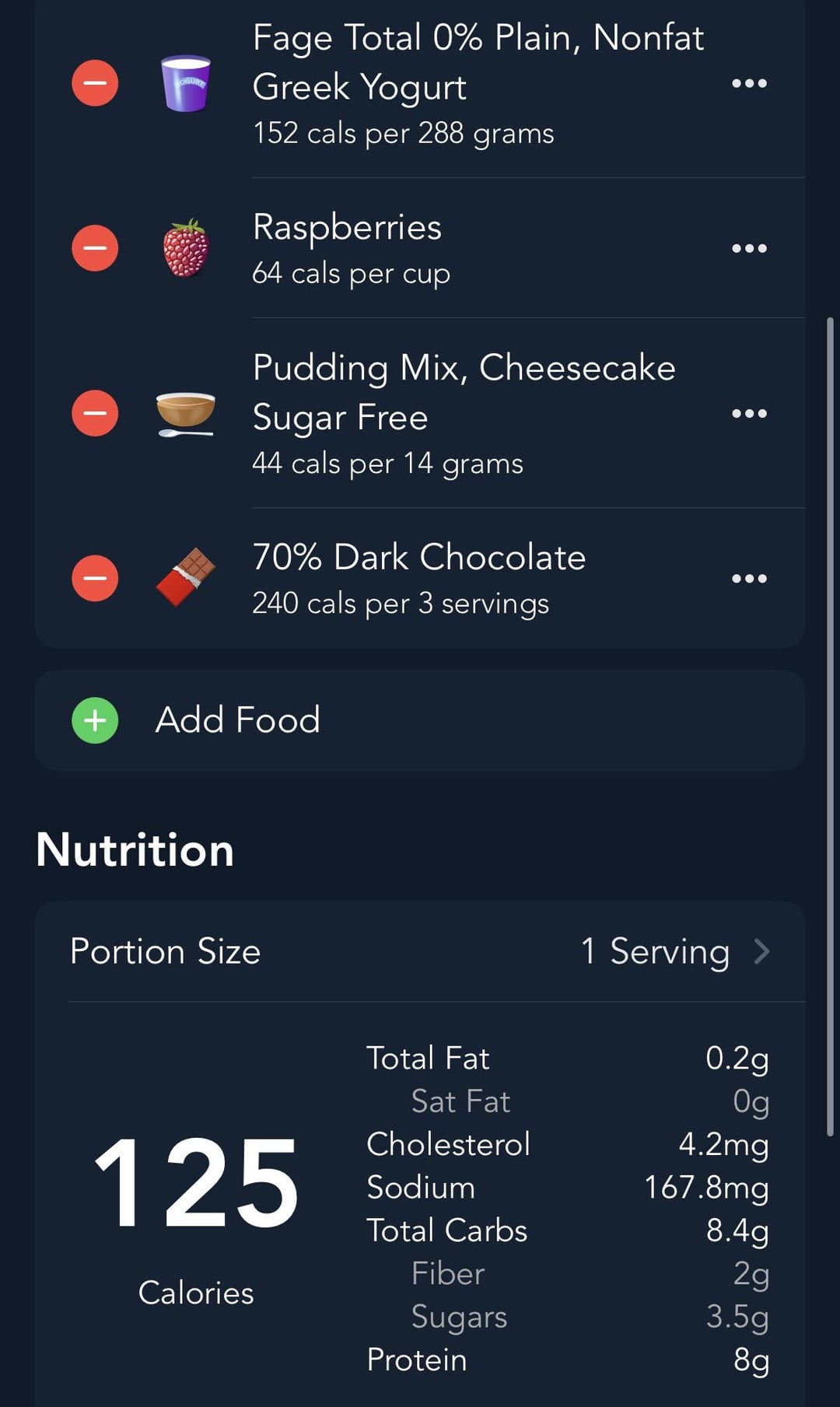Remove Fage Greek Yogurt from the recipe
The image size is (840, 1407).
click(x=95, y=83)
